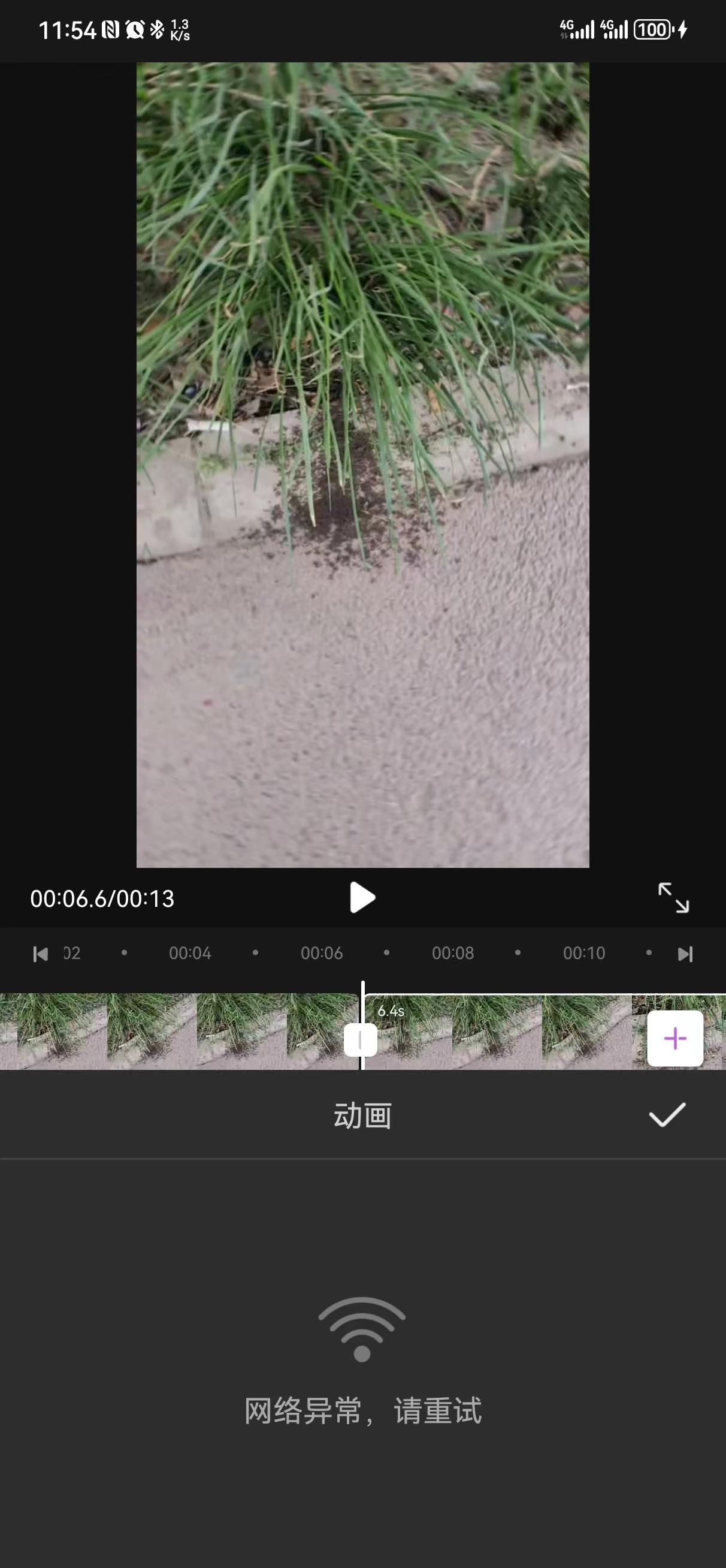Viewport: 726px width, 1568px height.
Task: Confirm the 动画 panel with the checkmark
Action: pos(667,1115)
